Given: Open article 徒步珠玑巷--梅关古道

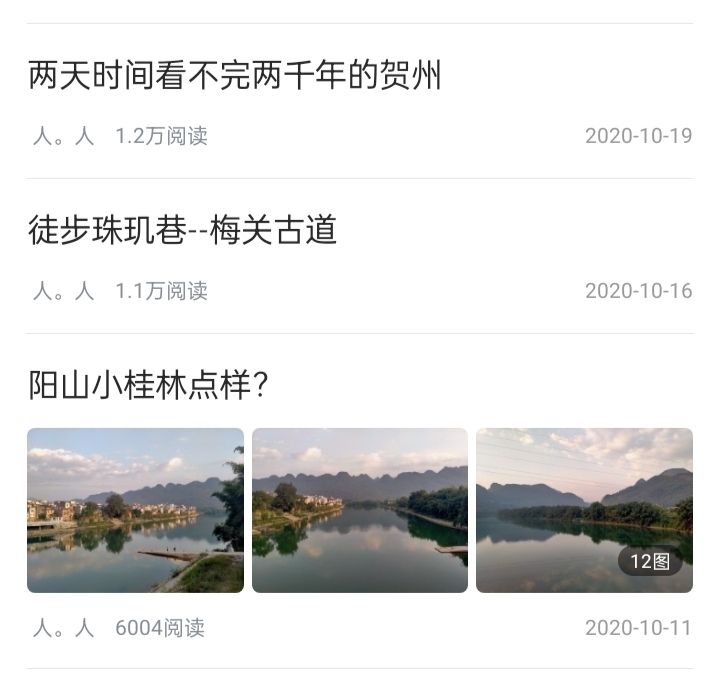Looking at the screenshot, I should click(x=183, y=231).
